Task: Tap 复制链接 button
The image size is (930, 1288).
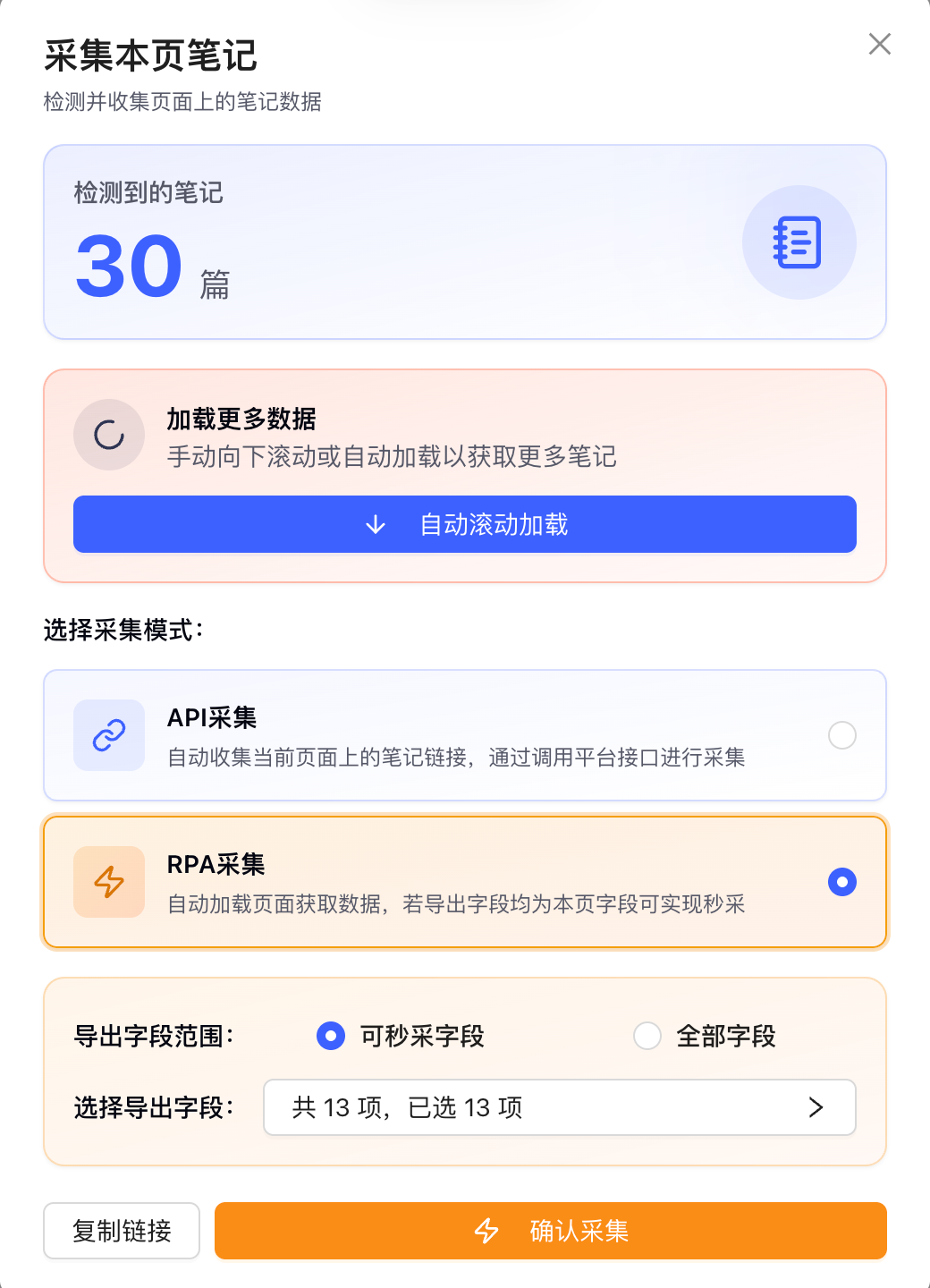Action: [x=122, y=1231]
